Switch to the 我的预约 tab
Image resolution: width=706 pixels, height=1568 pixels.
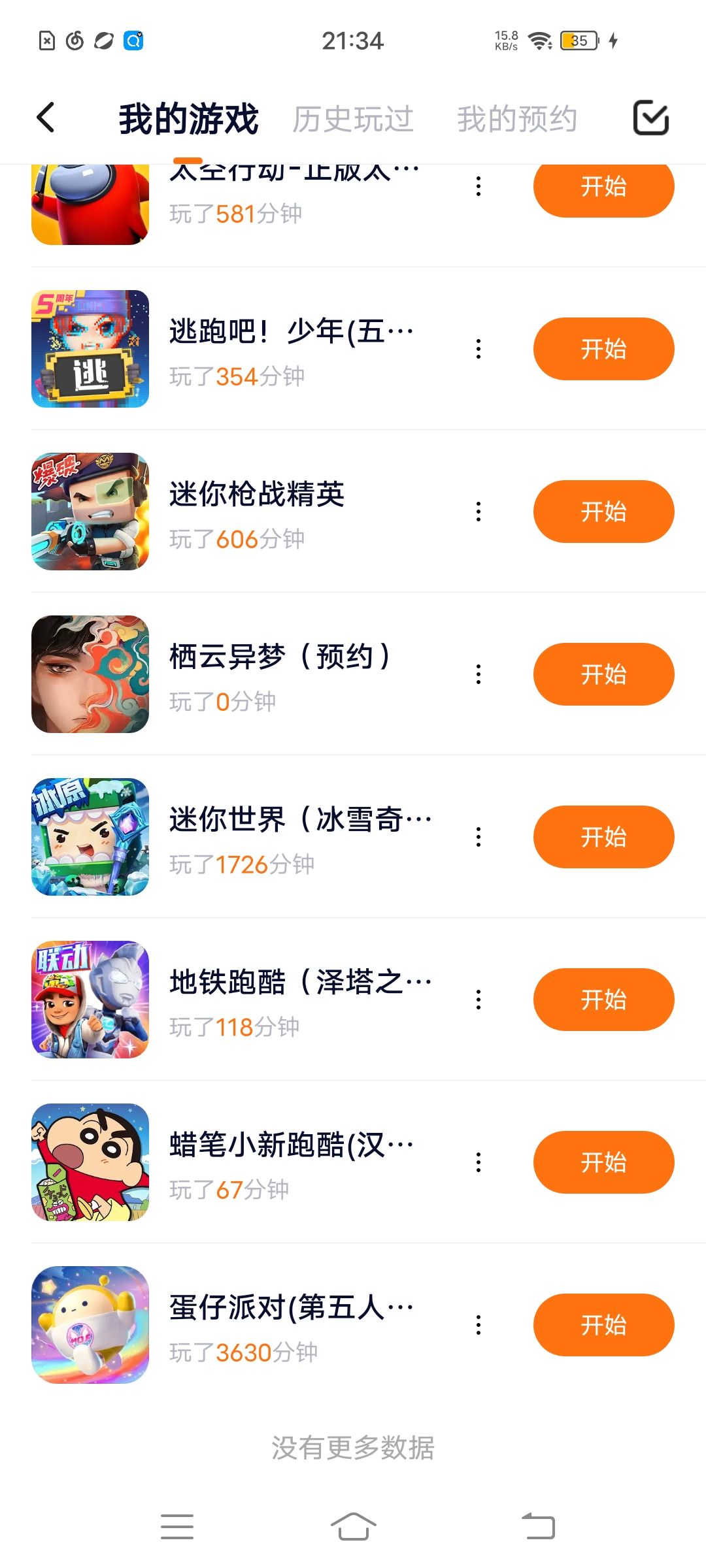pyautogui.click(x=516, y=119)
